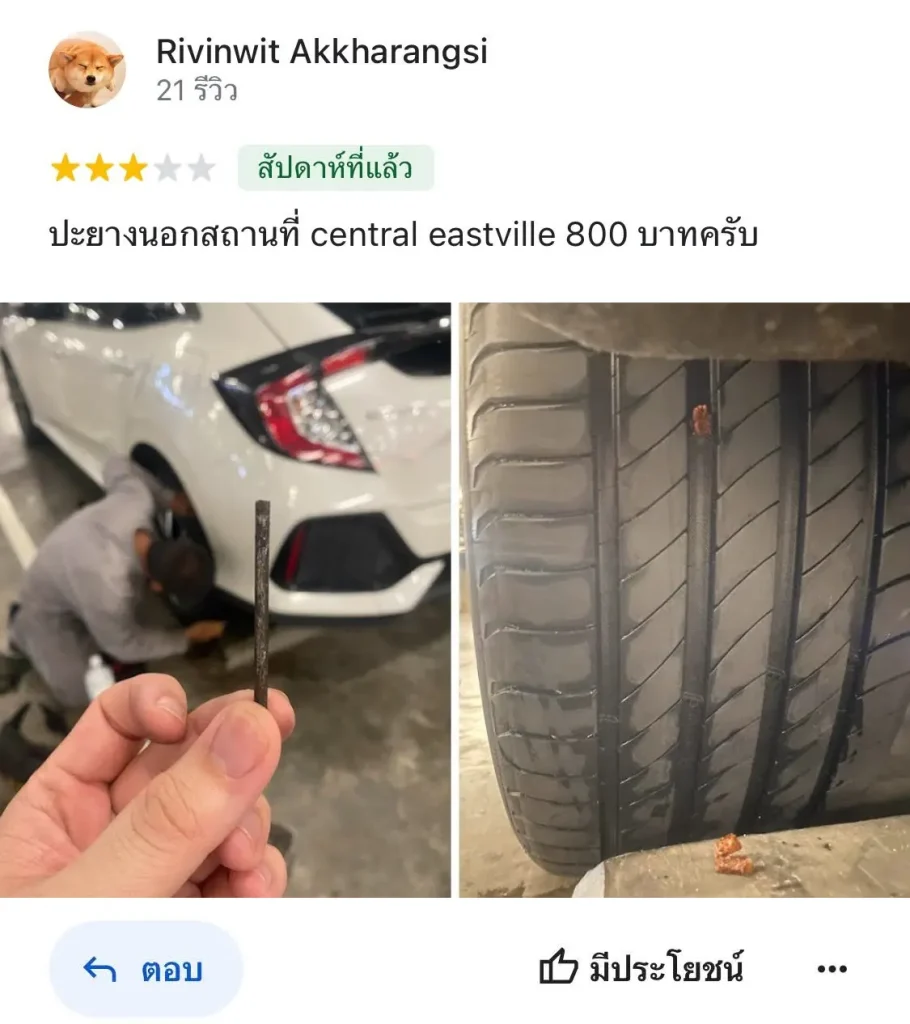Click the thumbs-up icon next to มีประโยชน์

(x=558, y=966)
